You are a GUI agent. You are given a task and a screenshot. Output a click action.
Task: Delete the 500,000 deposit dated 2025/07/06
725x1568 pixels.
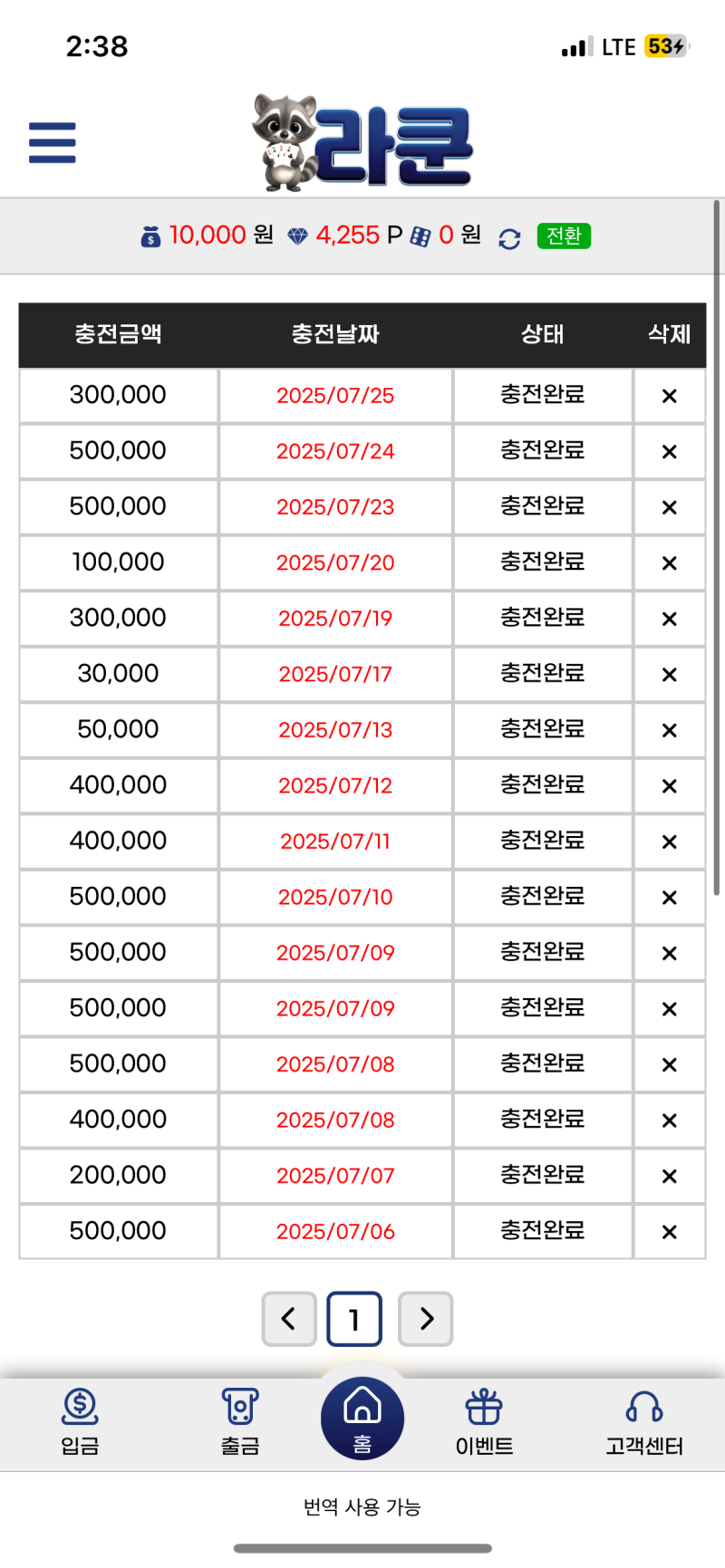coord(669,1231)
